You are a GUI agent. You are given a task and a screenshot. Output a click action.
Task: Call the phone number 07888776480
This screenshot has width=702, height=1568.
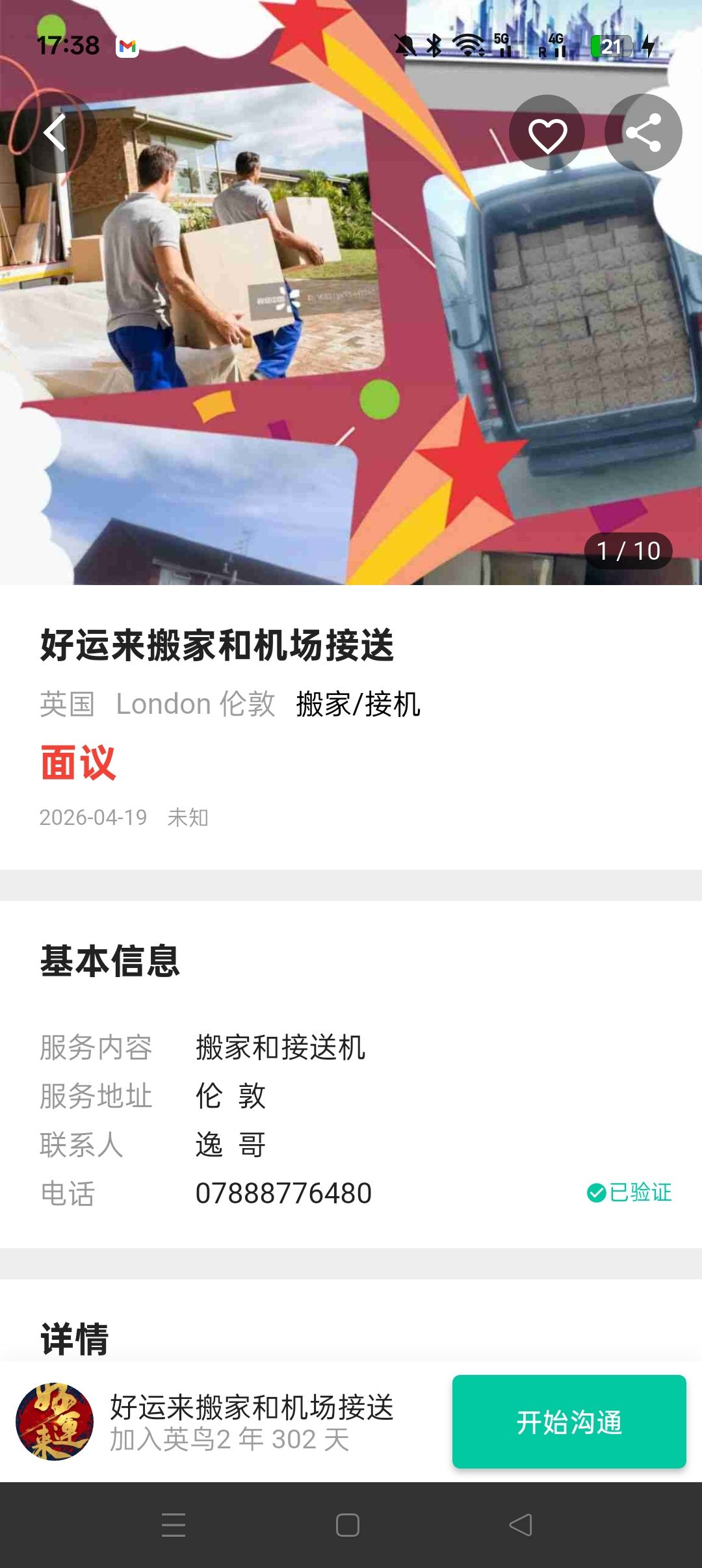click(x=283, y=1193)
